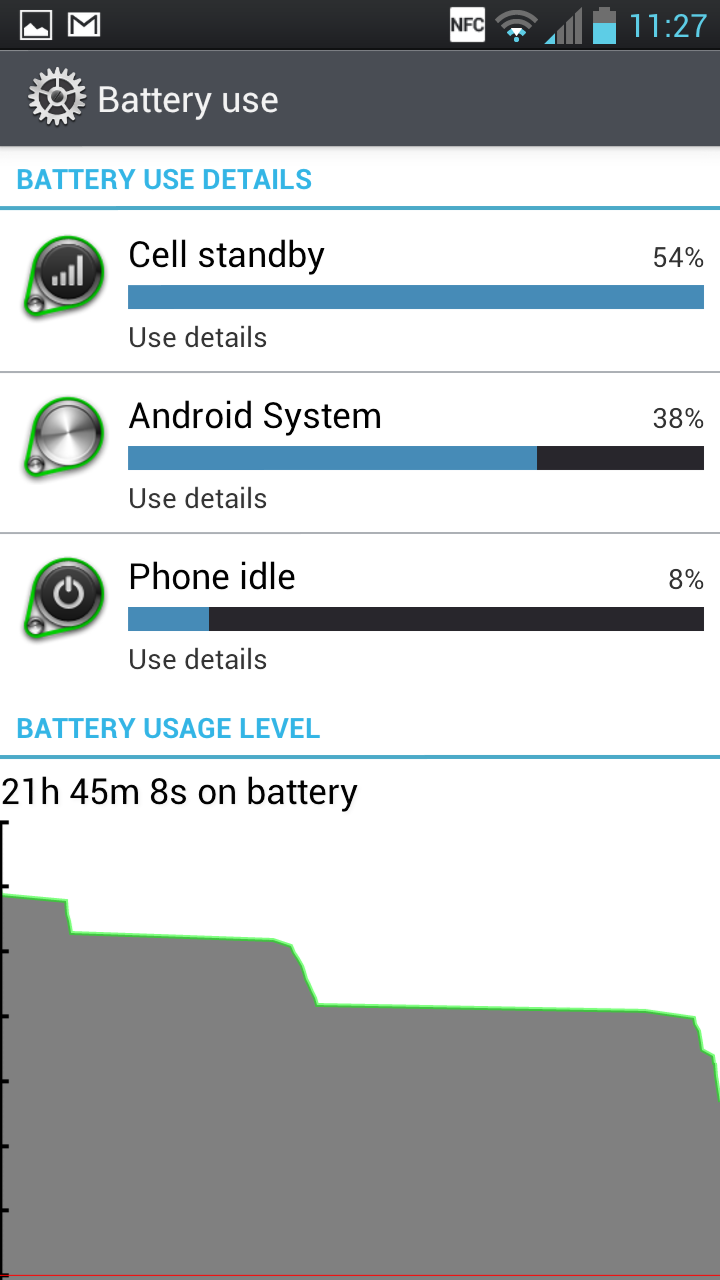The width and height of the screenshot is (720, 1280).
Task: Open Phone idle use details
Action: [360, 614]
